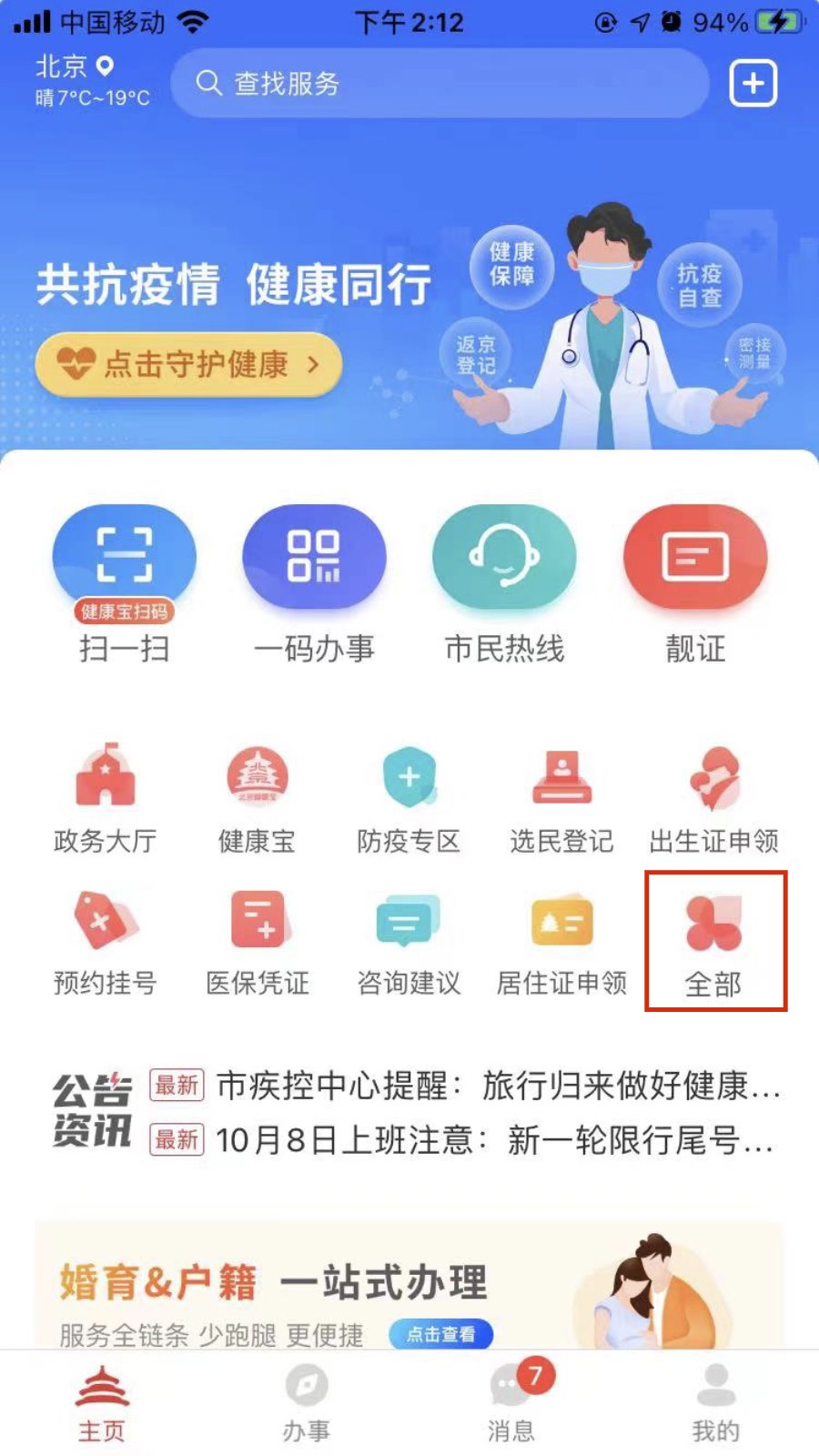Screen dimensions: 819x1456
Task: Tap the 查找服务 search box
Action: tap(439, 84)
